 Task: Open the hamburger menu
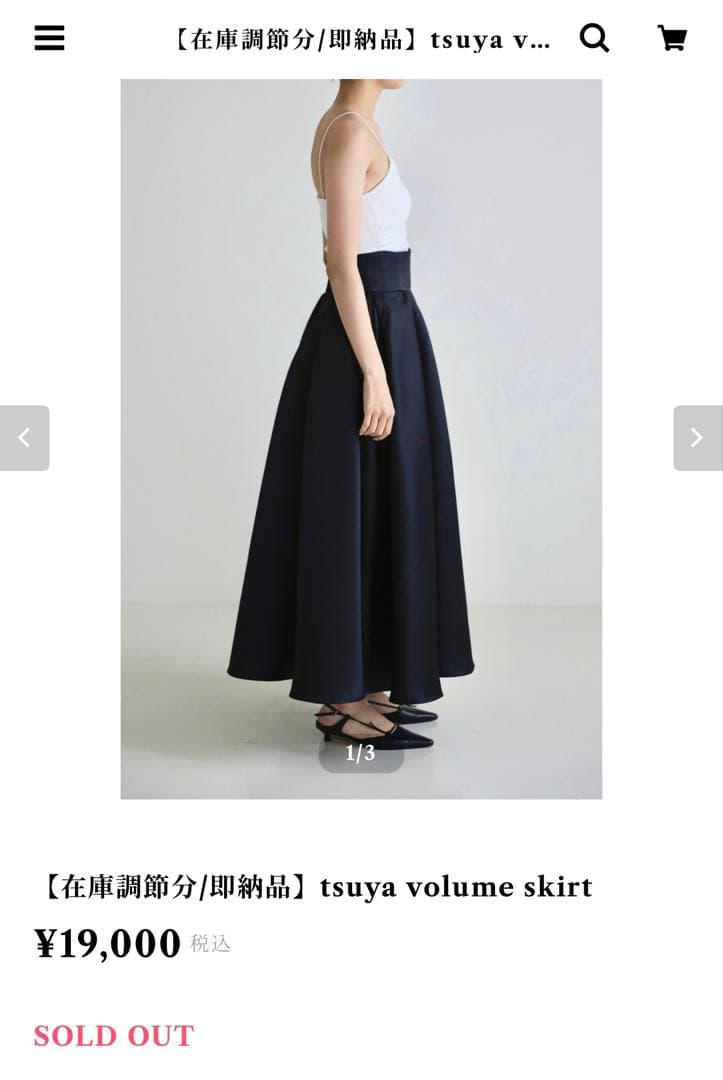click(x=49, y=38)
